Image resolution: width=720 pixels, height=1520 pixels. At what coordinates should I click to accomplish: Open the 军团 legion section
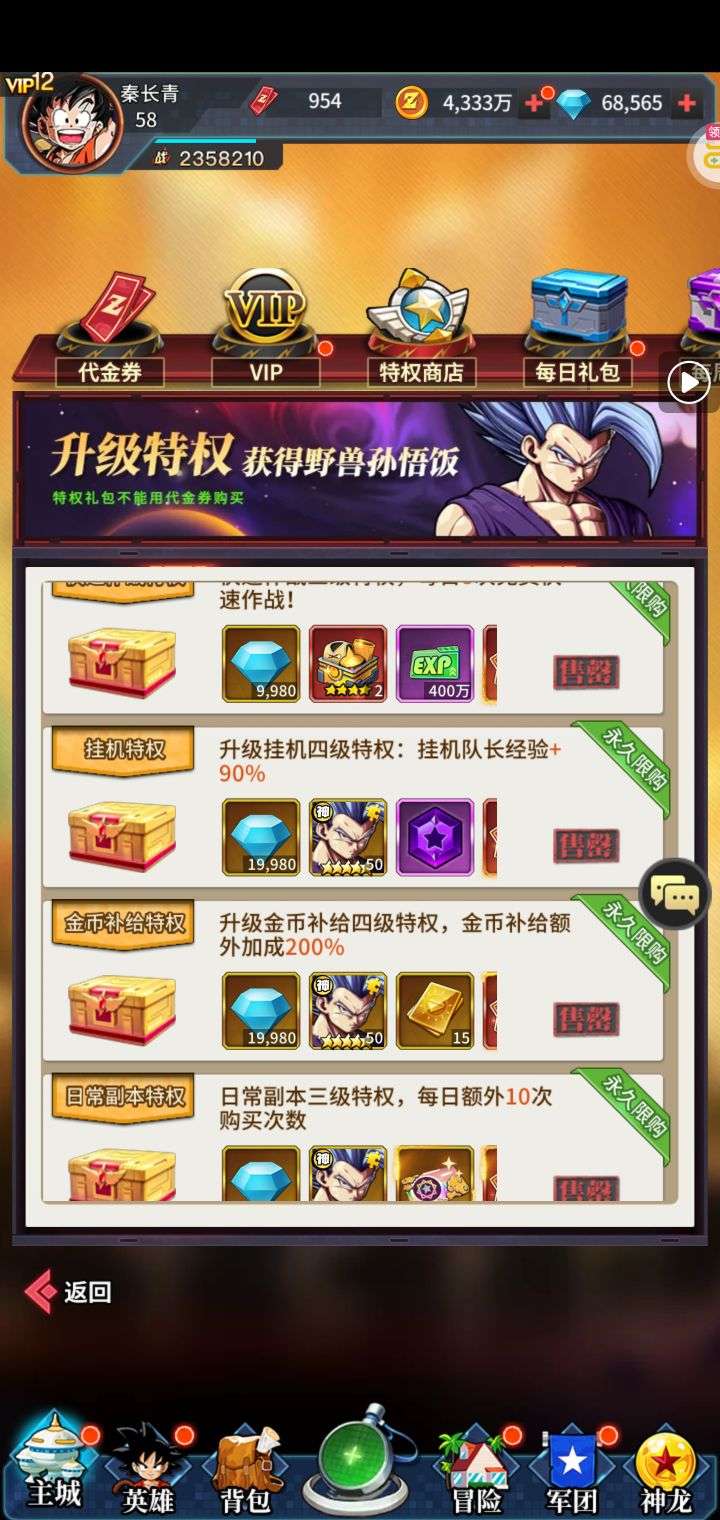click(x=571, y=1467)
